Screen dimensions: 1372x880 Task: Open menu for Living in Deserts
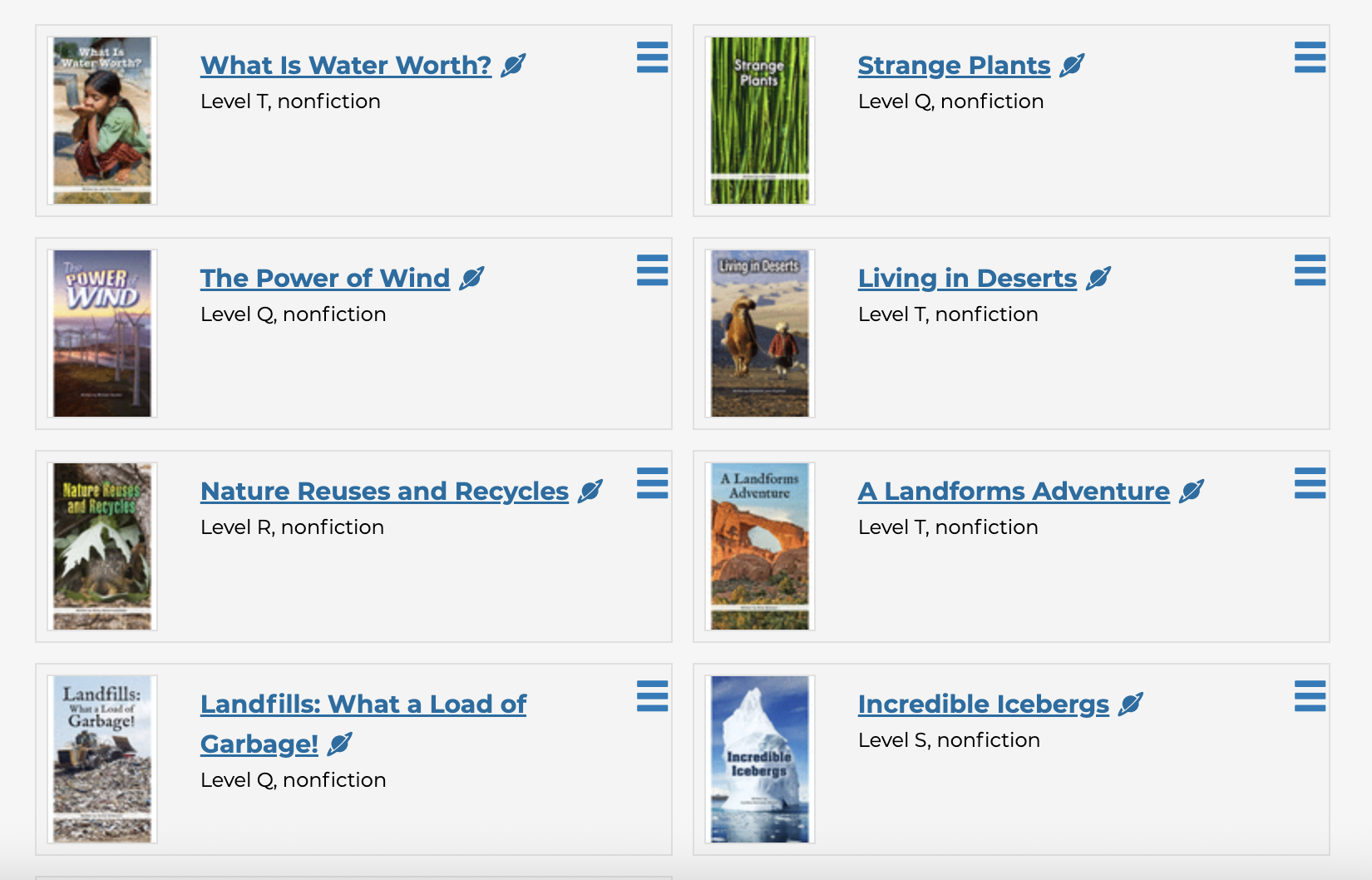pos(1310,270)
